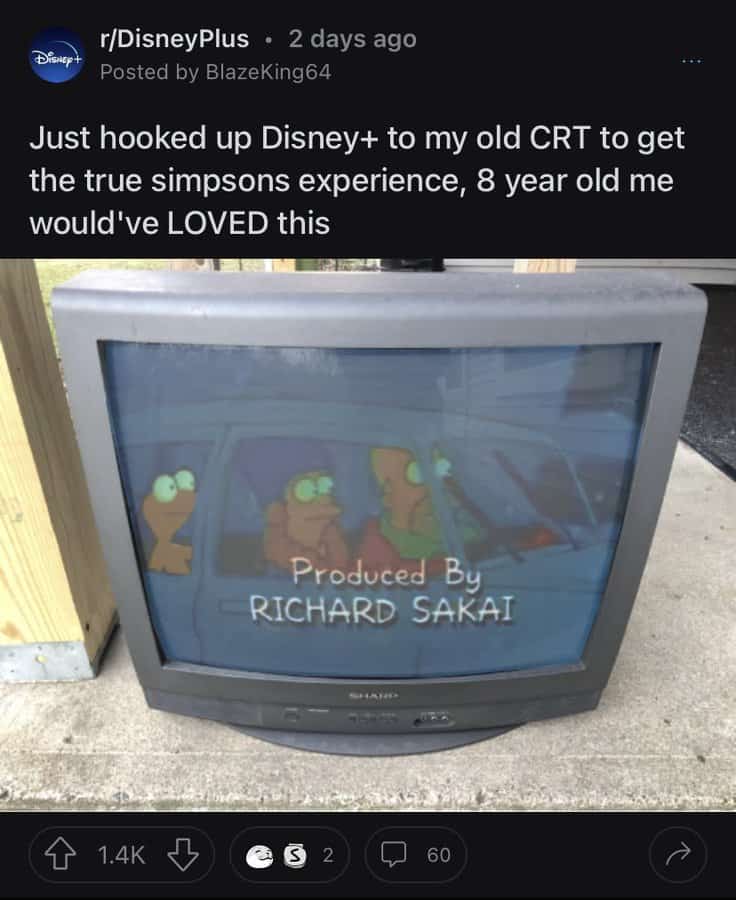Upvote the Simpsons CRT post
Image resolution: width=736 pixels, height=900 pixels.
click(x=68, y=855)
